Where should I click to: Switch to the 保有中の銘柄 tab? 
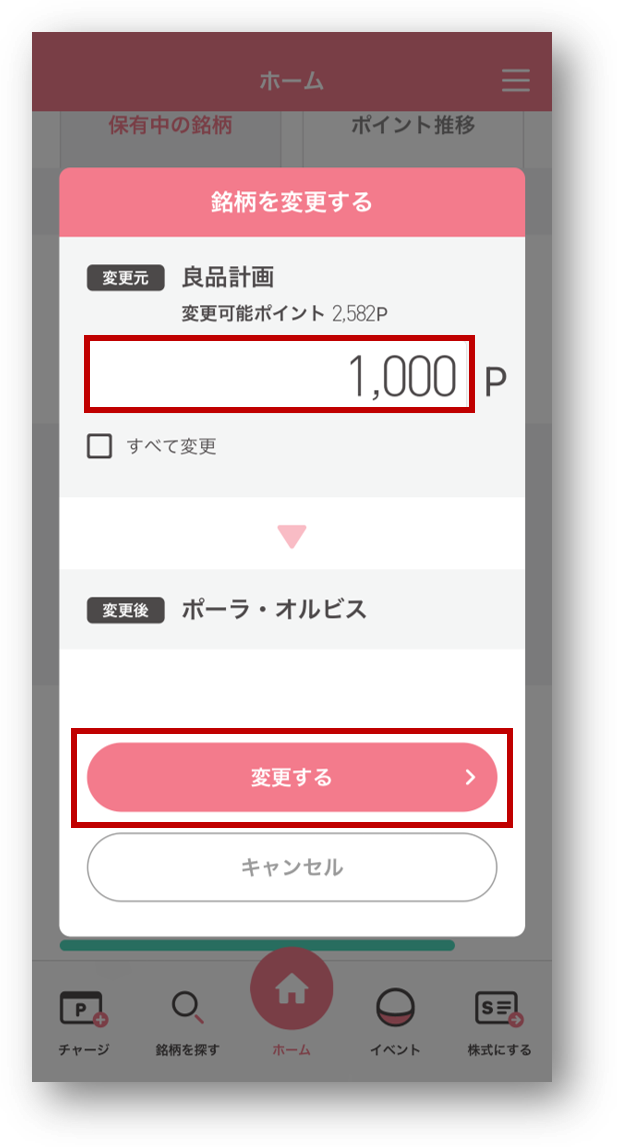tap(170, 126)
